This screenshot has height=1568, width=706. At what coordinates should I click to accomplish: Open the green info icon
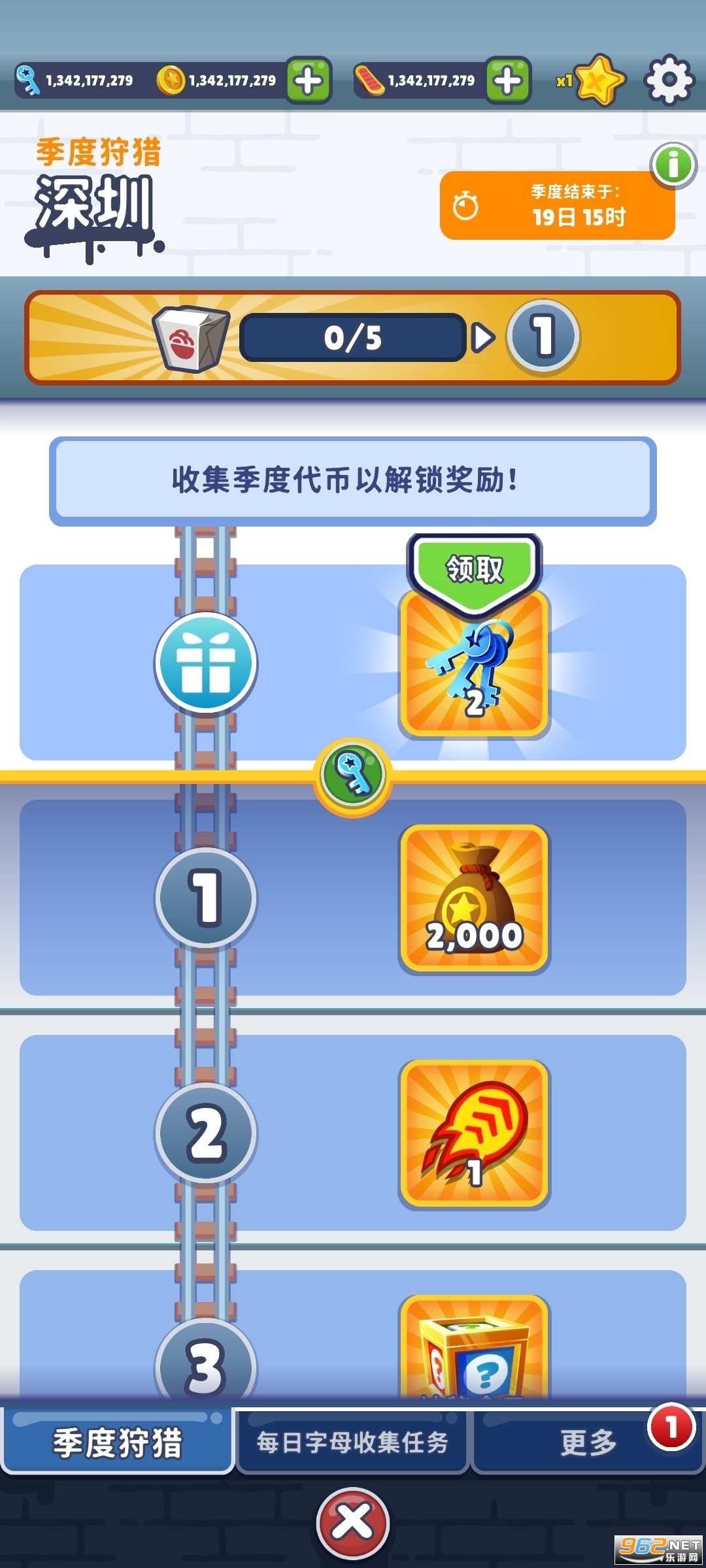[673, 165]
